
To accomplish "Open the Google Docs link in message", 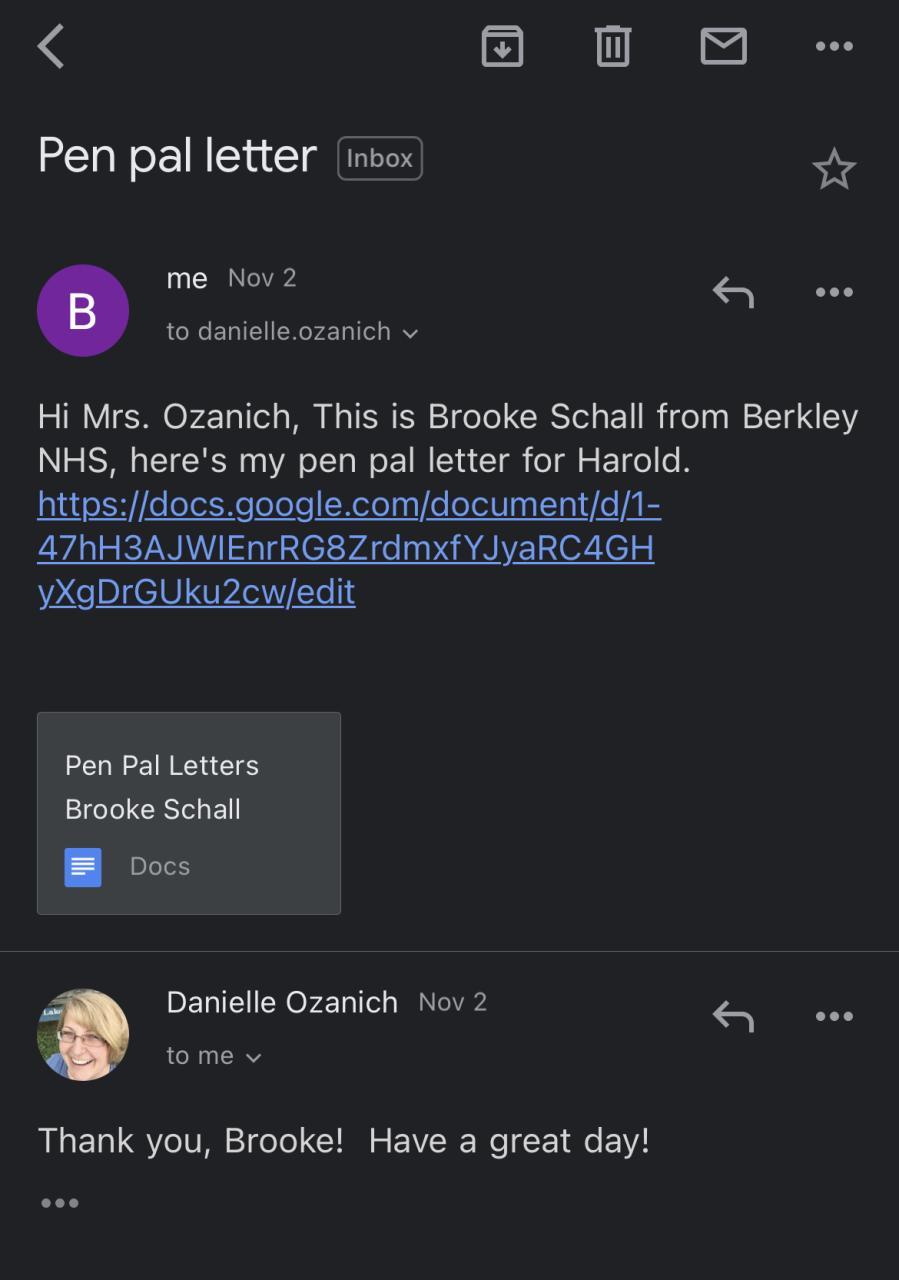I will [x=346, y=548].
